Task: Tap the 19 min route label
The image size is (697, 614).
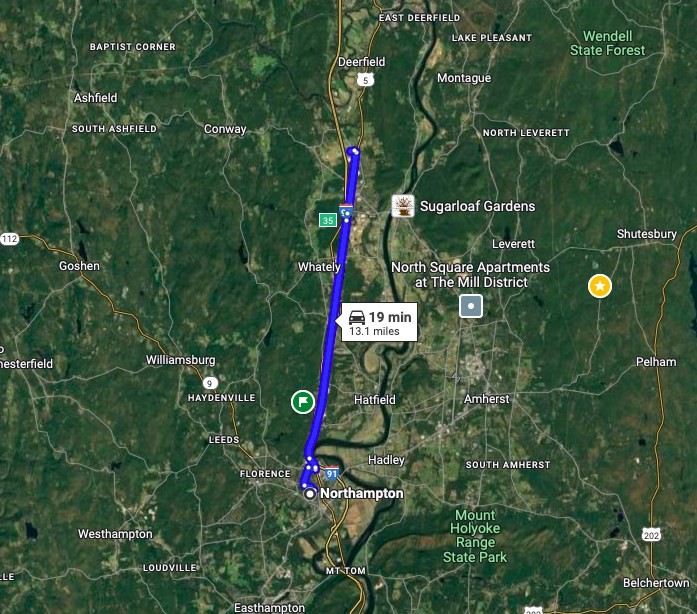Action: [x=379, y=322]
